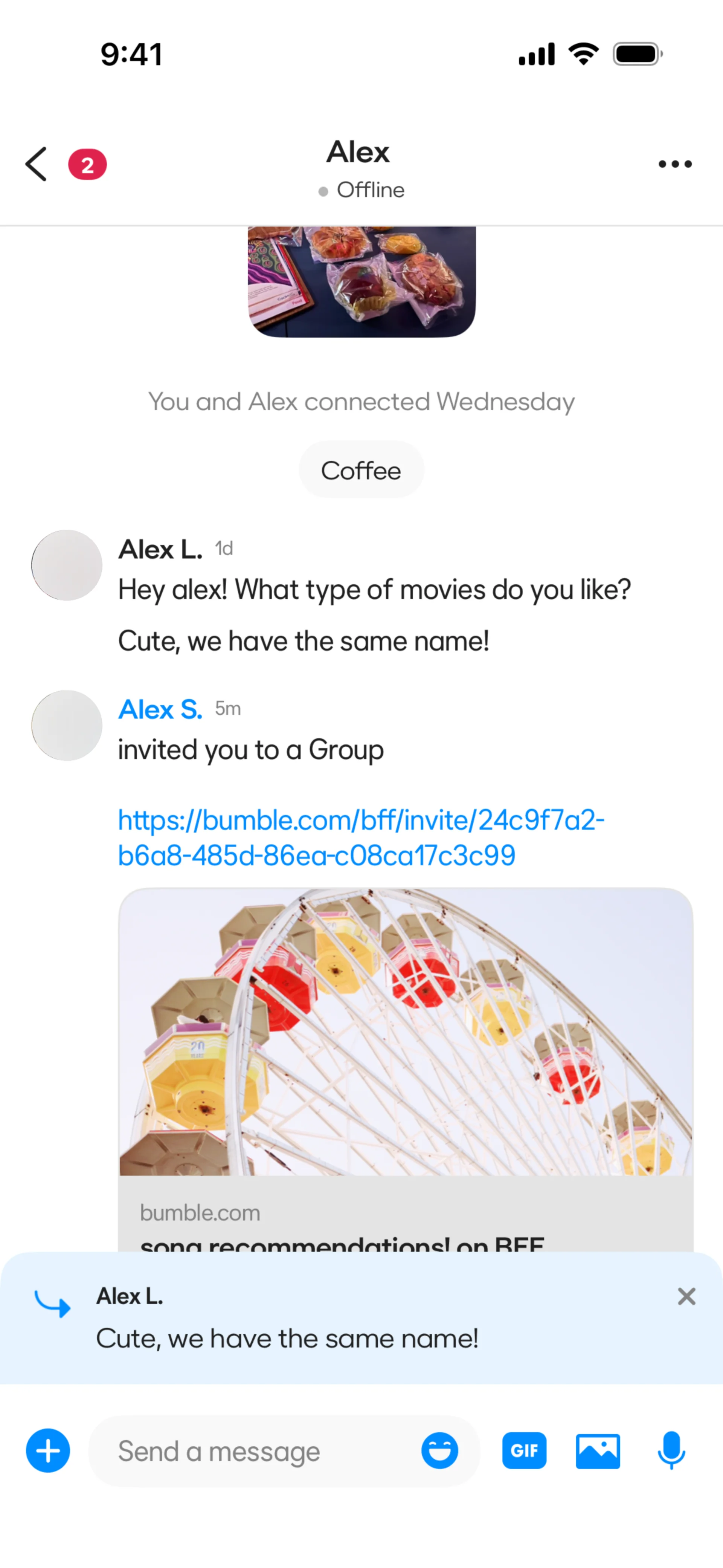Open the GIF picker

524,1450
